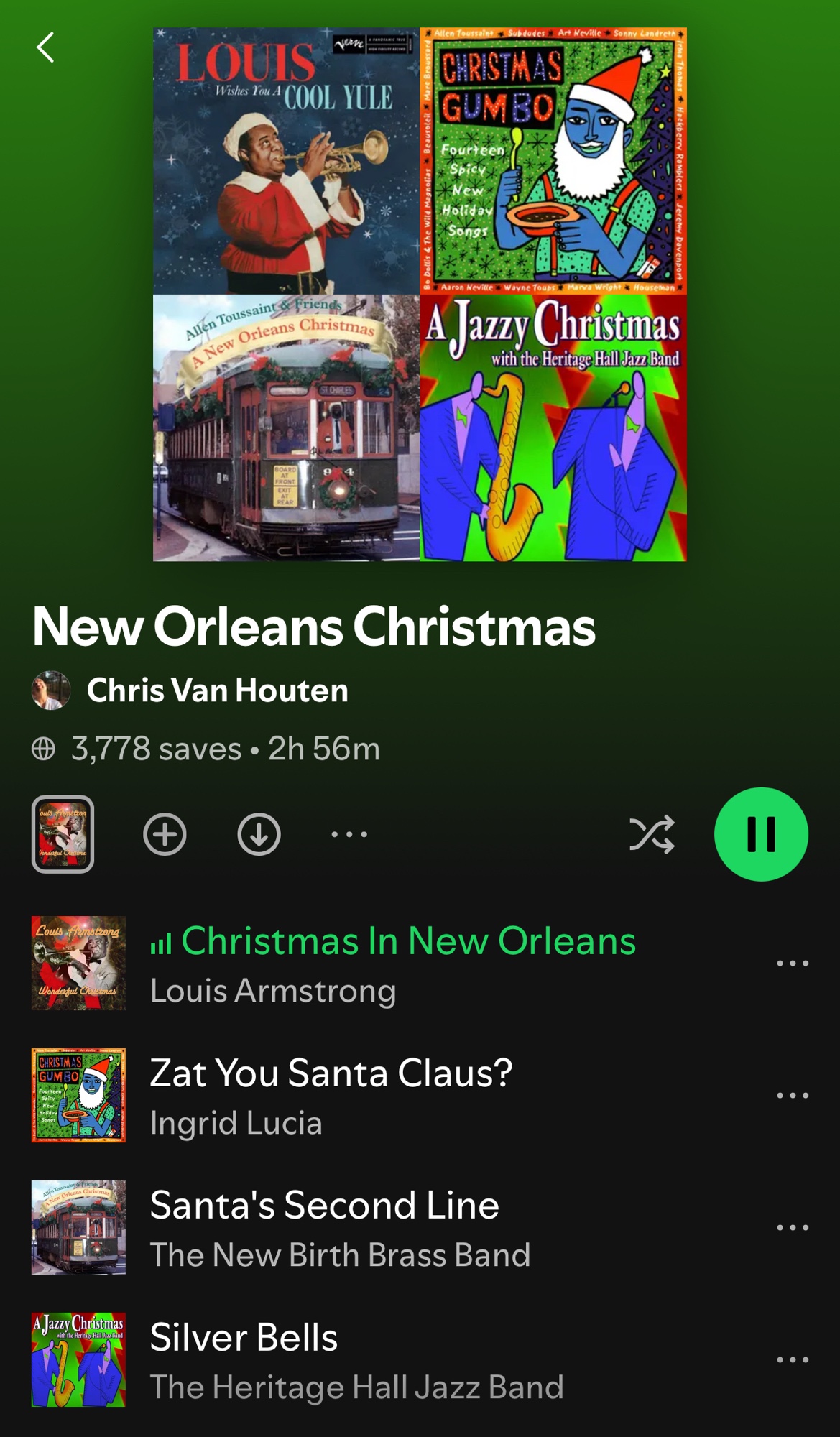
Task: Open options for Silver Bells
Action: pyautogui.click(x=793, y=1359)
